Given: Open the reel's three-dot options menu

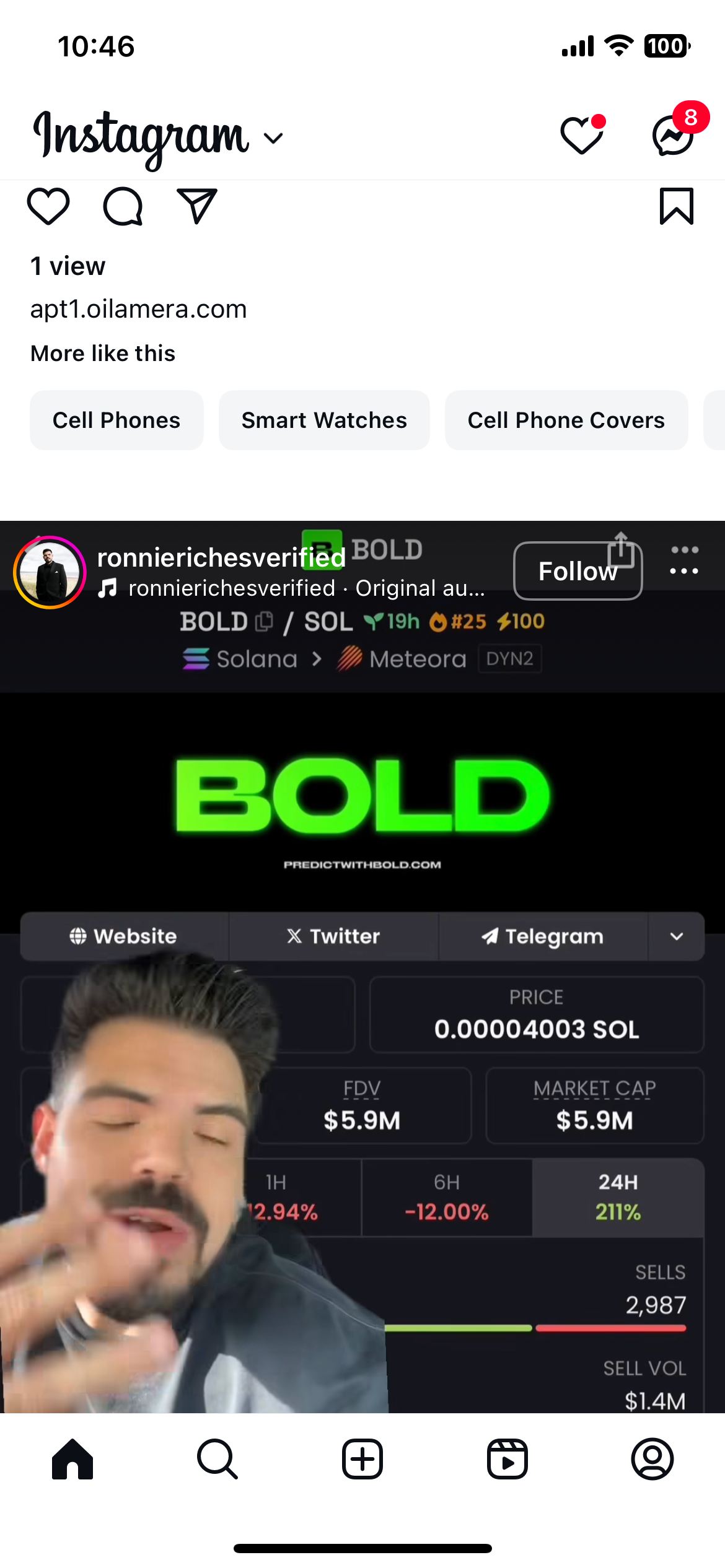Looking at the screenshot, I should [x=684, y=560].
